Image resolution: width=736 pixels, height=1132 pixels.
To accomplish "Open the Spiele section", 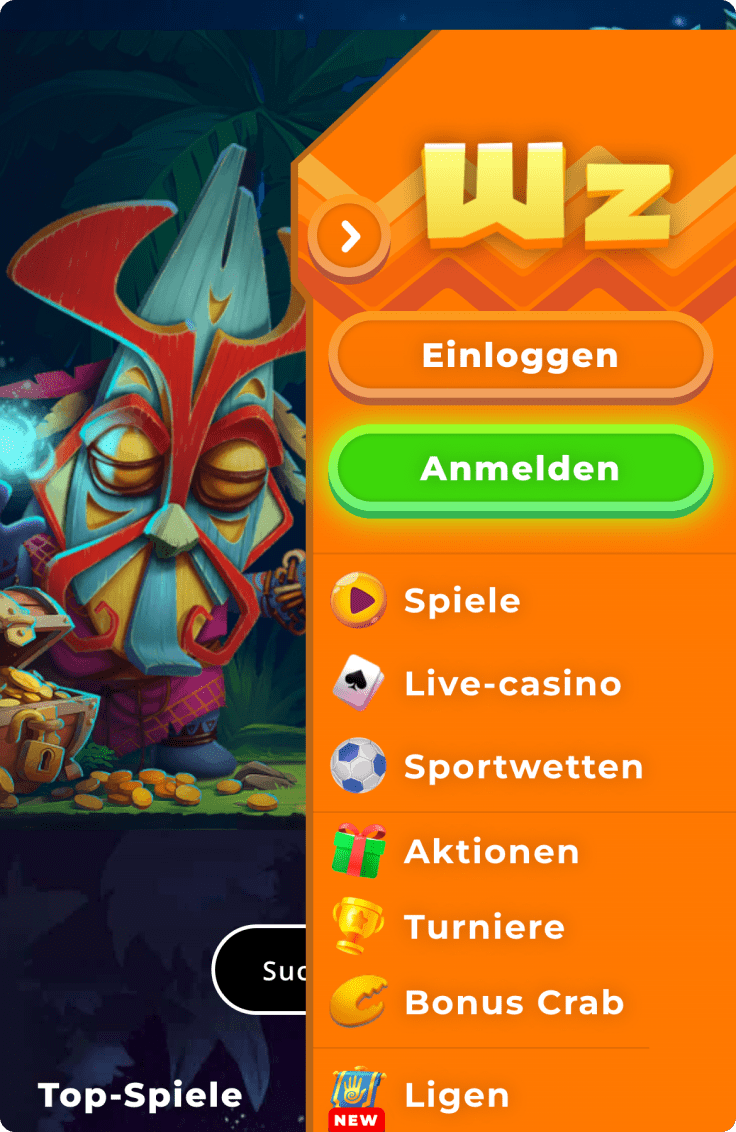I will coord(461,601).
